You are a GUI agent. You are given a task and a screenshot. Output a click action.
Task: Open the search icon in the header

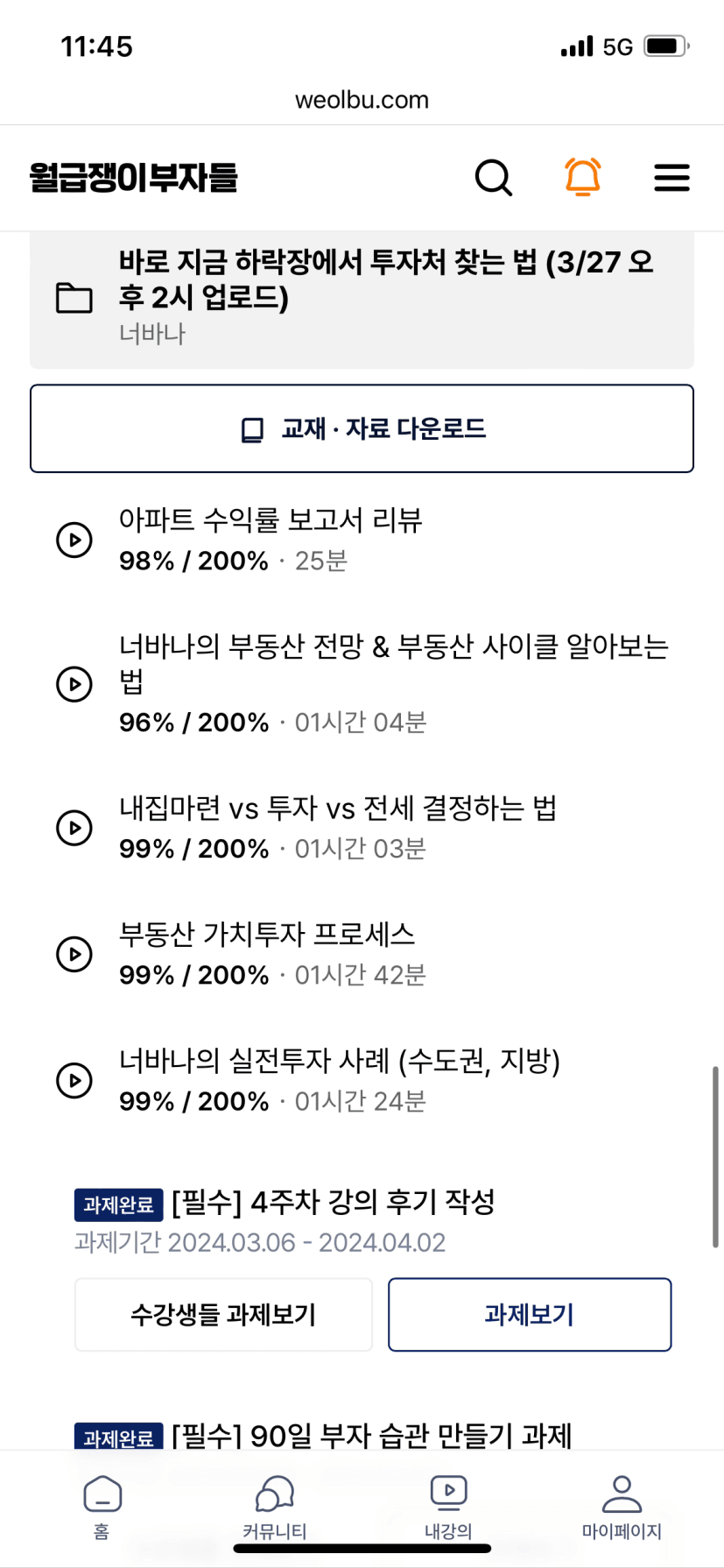[x=493, y=178]
